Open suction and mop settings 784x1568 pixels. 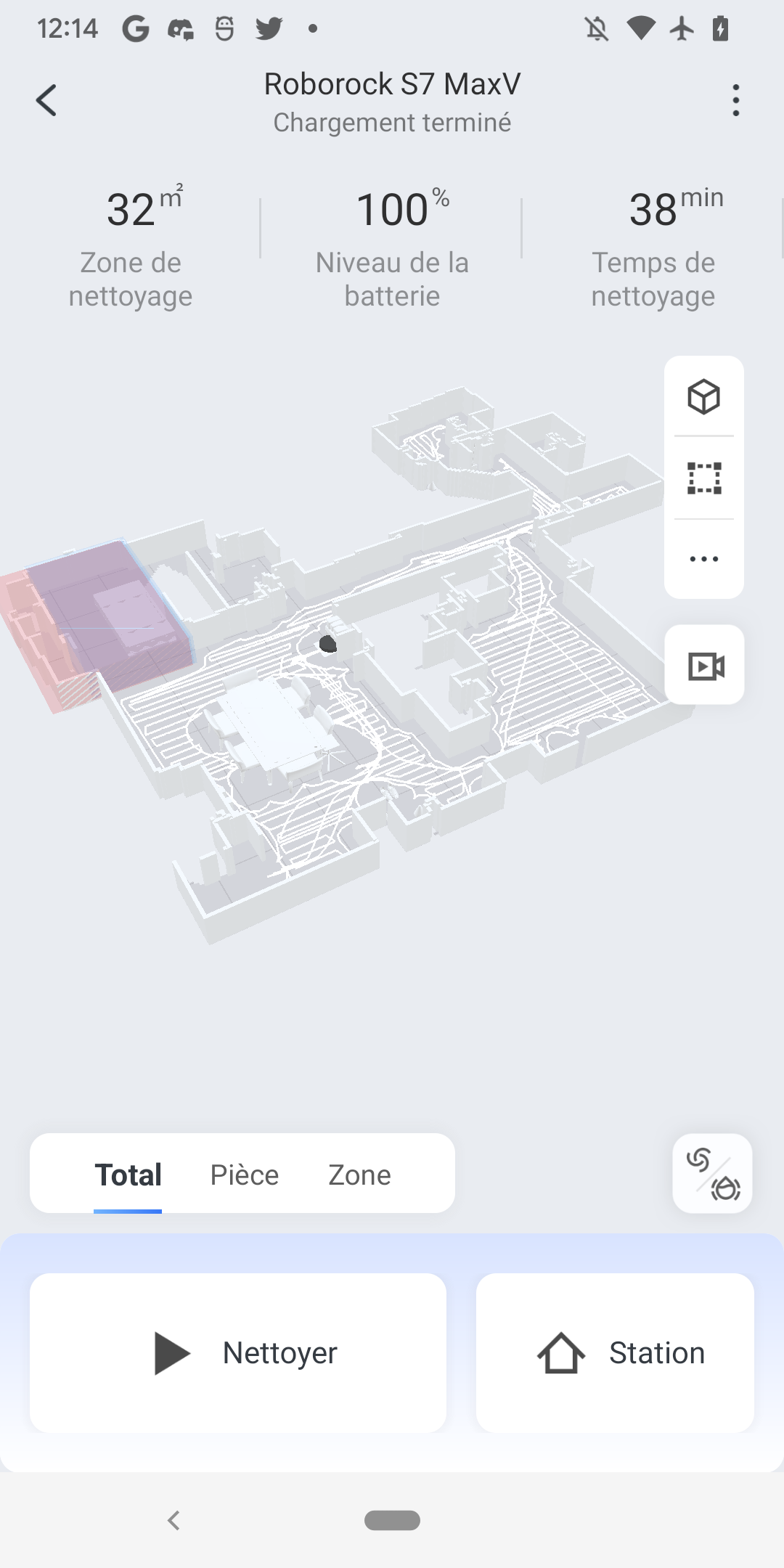tap(712, 1174)
